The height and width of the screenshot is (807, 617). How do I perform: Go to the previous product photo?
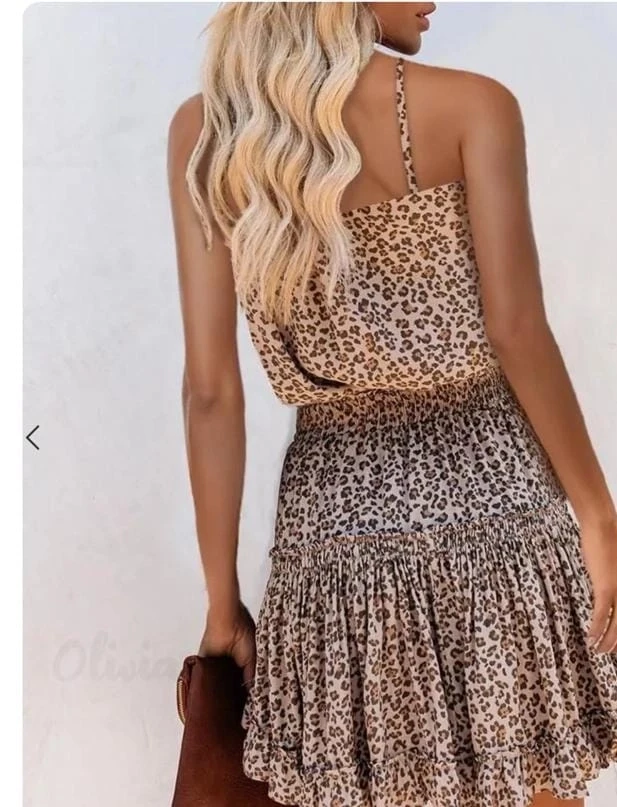33,437
